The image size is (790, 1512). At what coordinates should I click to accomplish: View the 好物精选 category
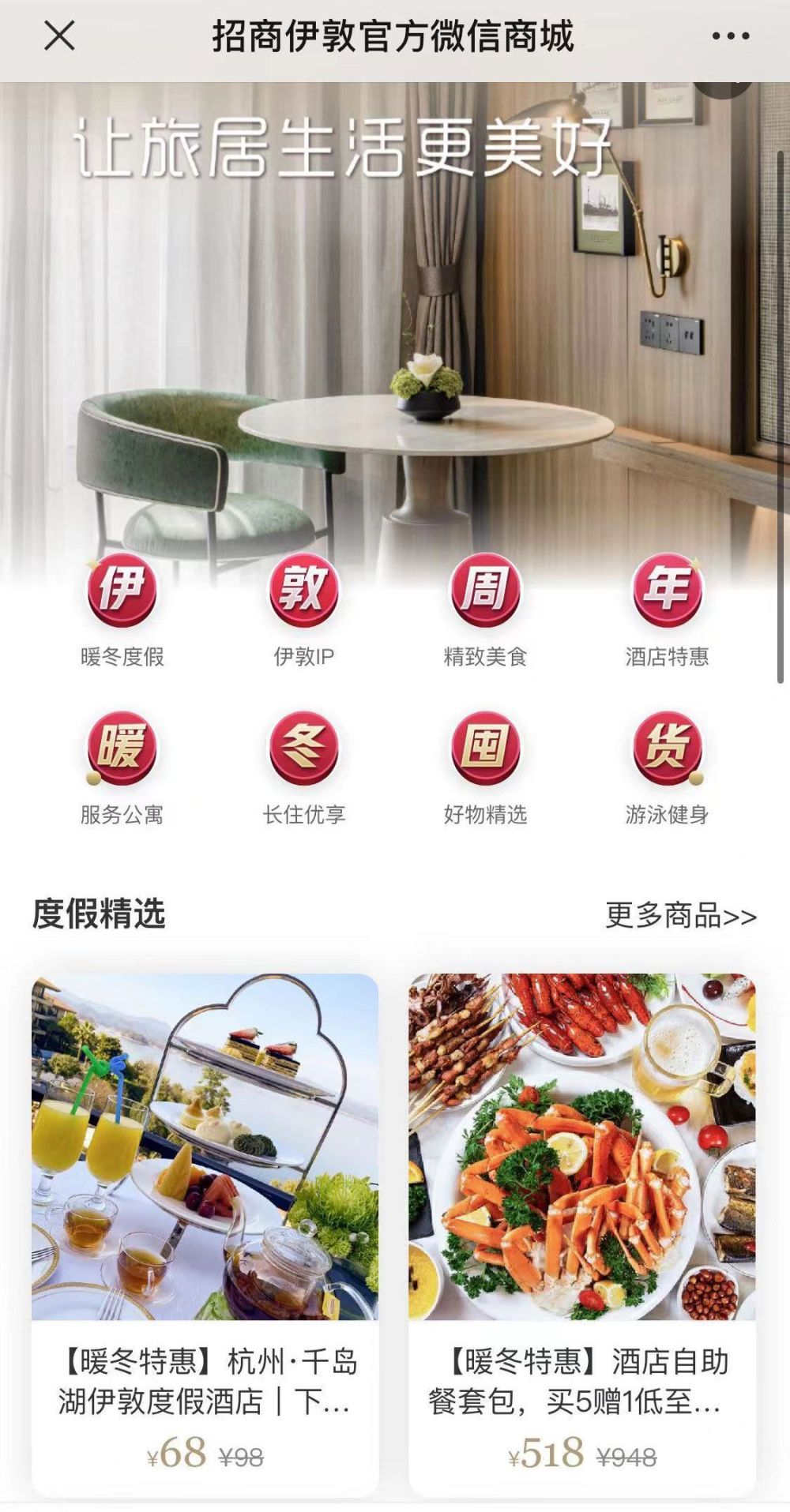pyautogui.click(x=485, y=769)
